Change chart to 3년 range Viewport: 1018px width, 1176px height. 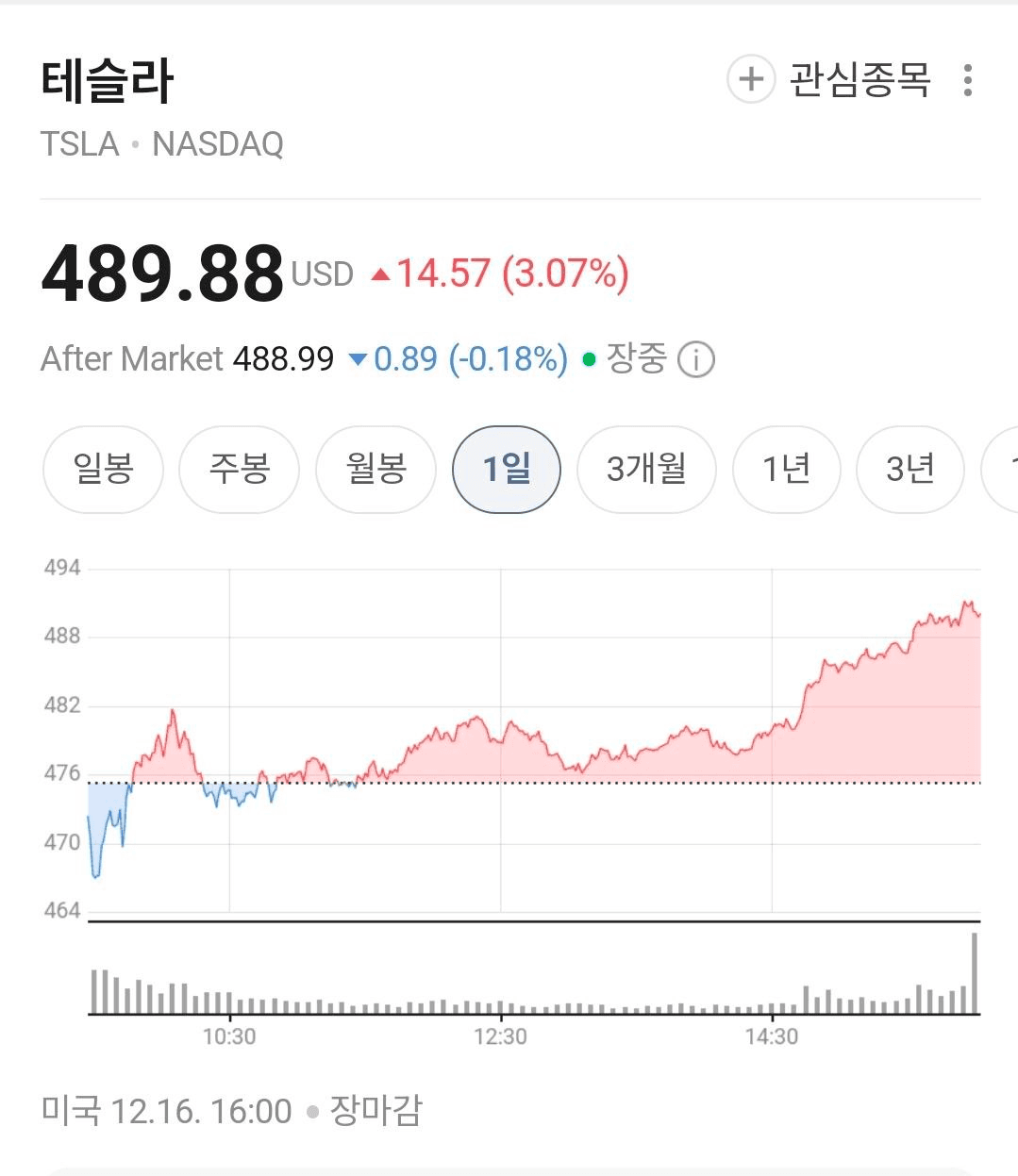910,469
